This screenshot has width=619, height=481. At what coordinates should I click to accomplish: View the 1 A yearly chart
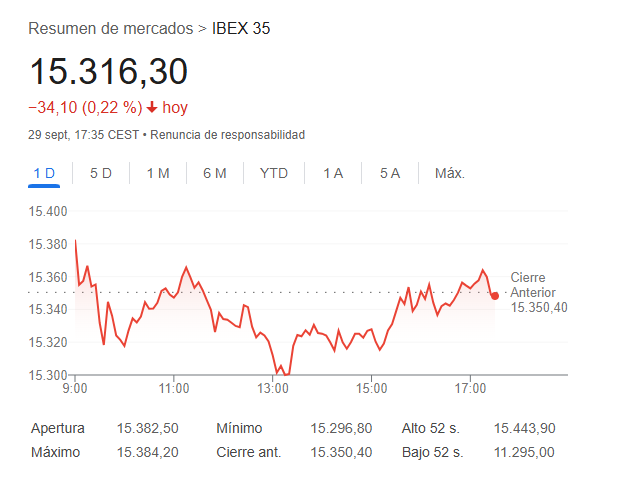333,173
